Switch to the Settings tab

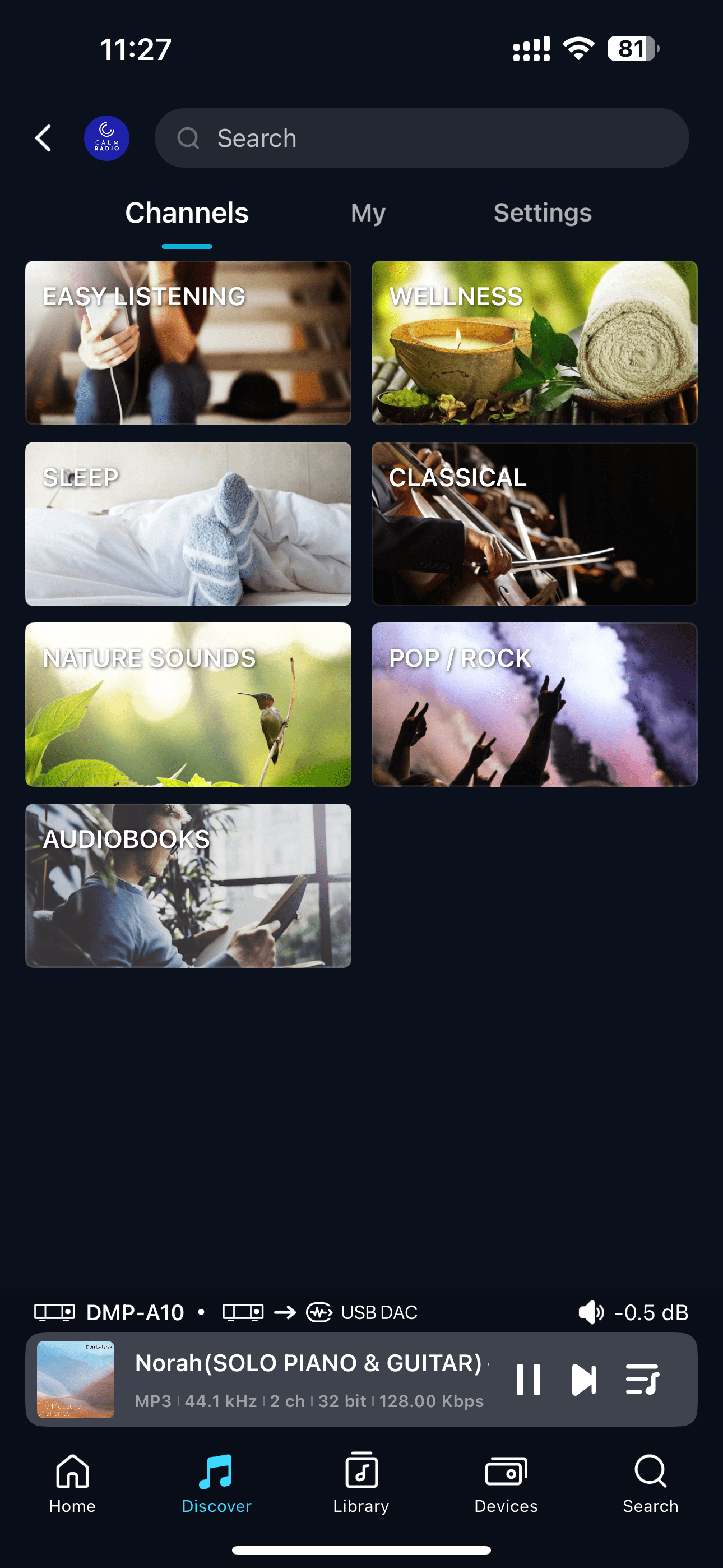541,213
